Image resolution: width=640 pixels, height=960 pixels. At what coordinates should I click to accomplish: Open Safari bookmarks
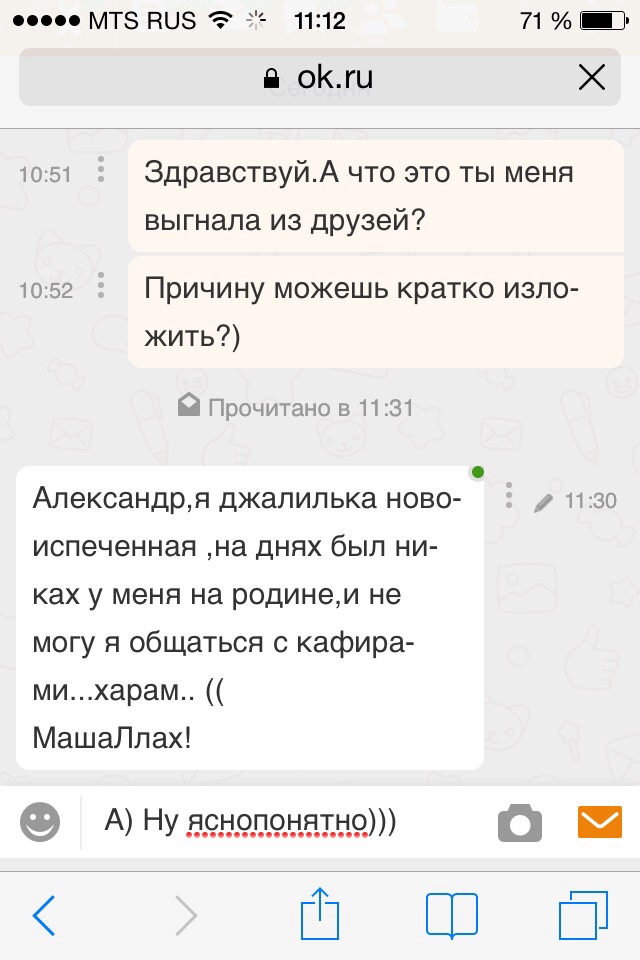point(451,914)
